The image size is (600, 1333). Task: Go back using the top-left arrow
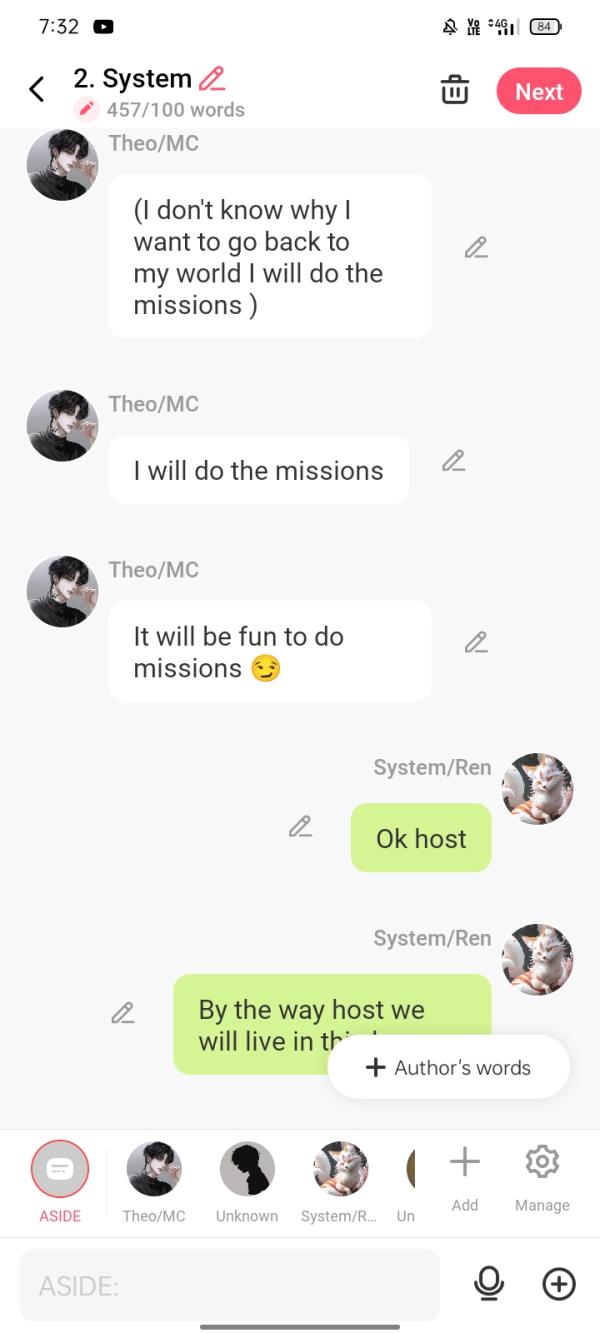pos(37,90)
